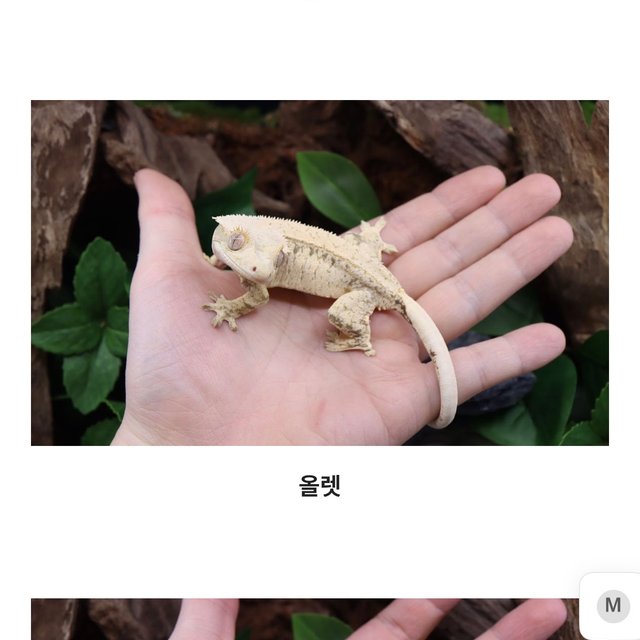Viewport: 640px width, 640px height.
Task: Tap the floating M button
Action: [x=612, y=605]
